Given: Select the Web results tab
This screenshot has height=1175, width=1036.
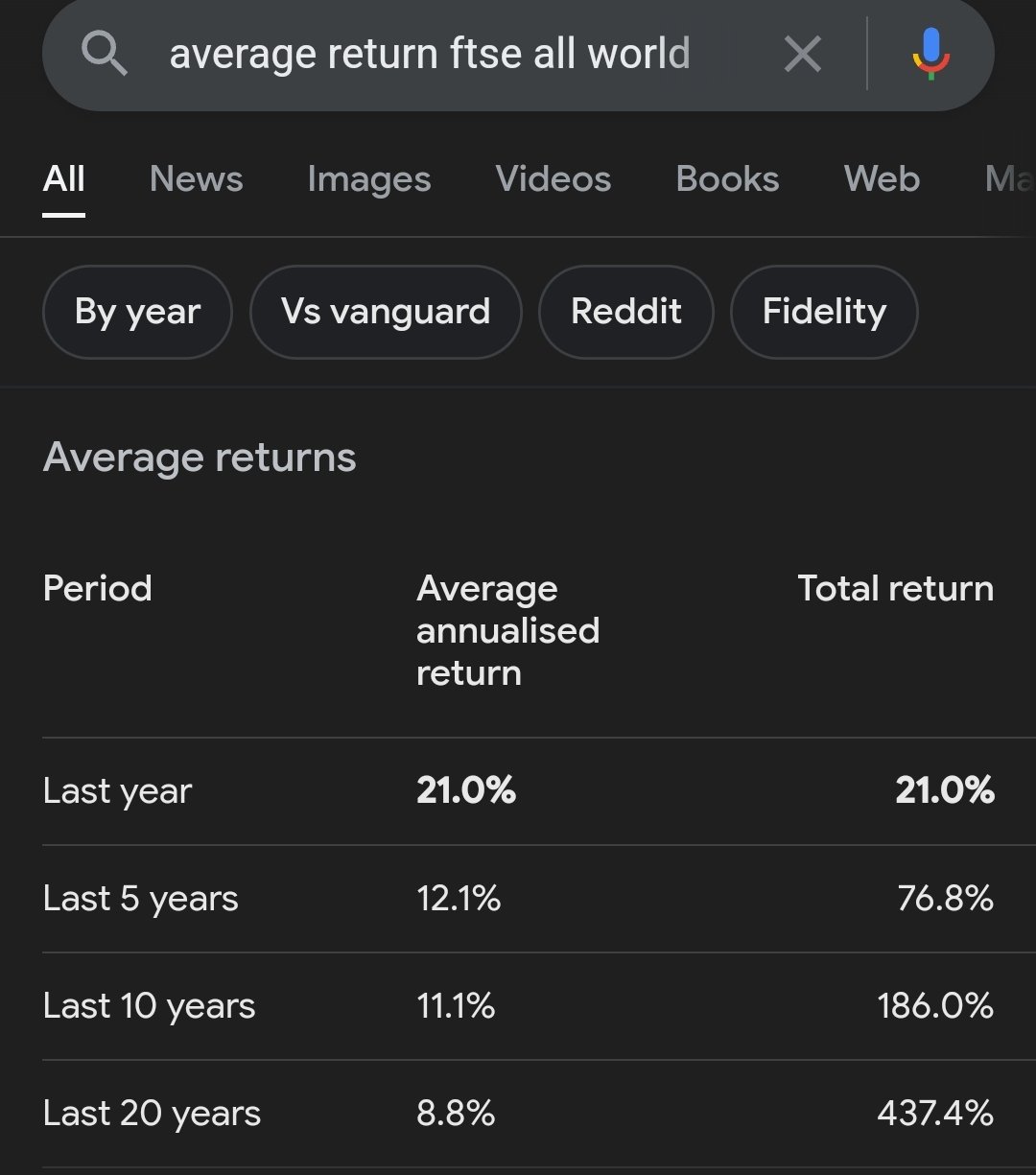Looking at the screenshot, I should pyautogui.click(x=881, y=179).
